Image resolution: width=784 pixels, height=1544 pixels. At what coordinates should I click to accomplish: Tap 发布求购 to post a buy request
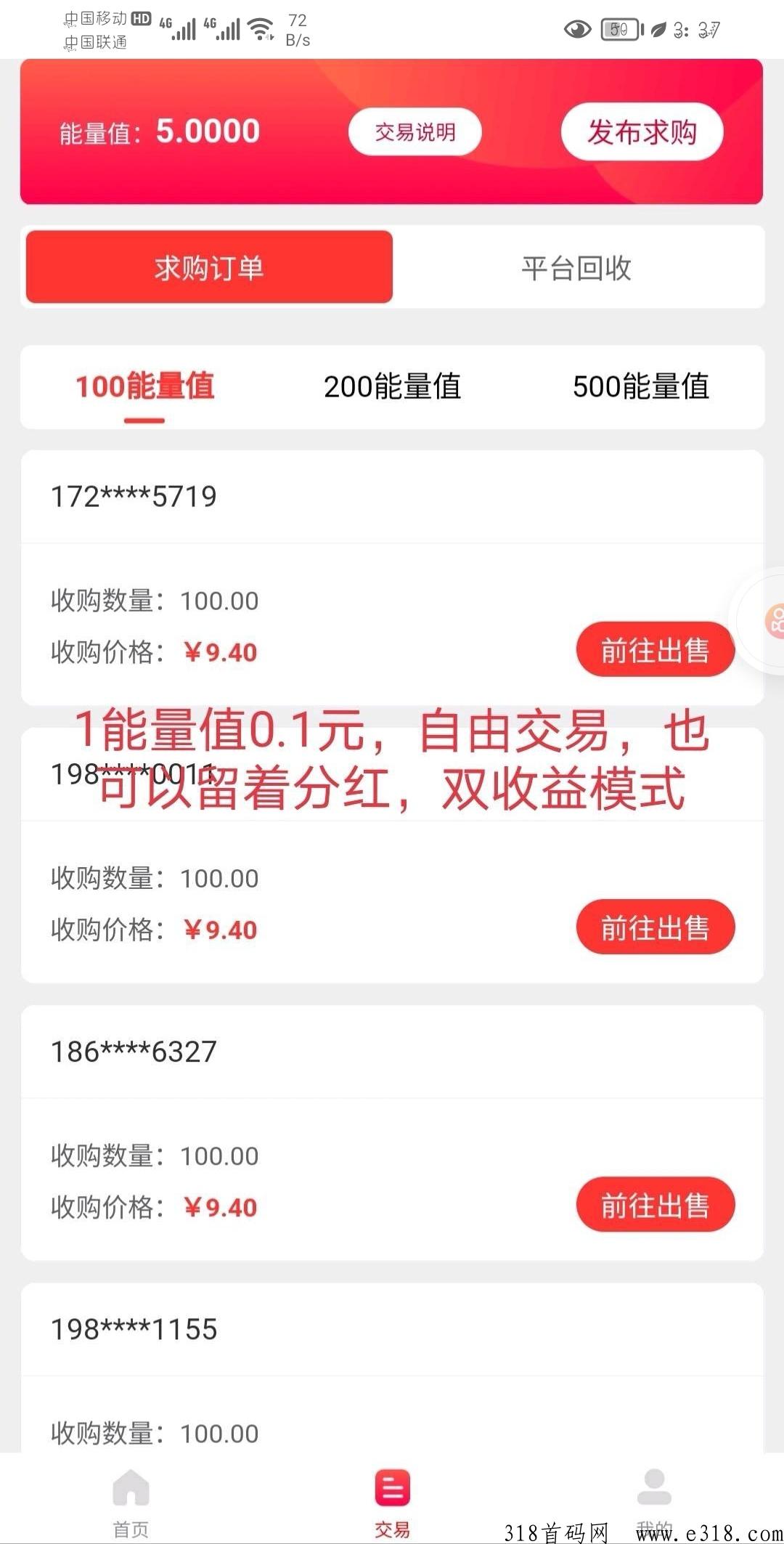click(x=642, y=131)
